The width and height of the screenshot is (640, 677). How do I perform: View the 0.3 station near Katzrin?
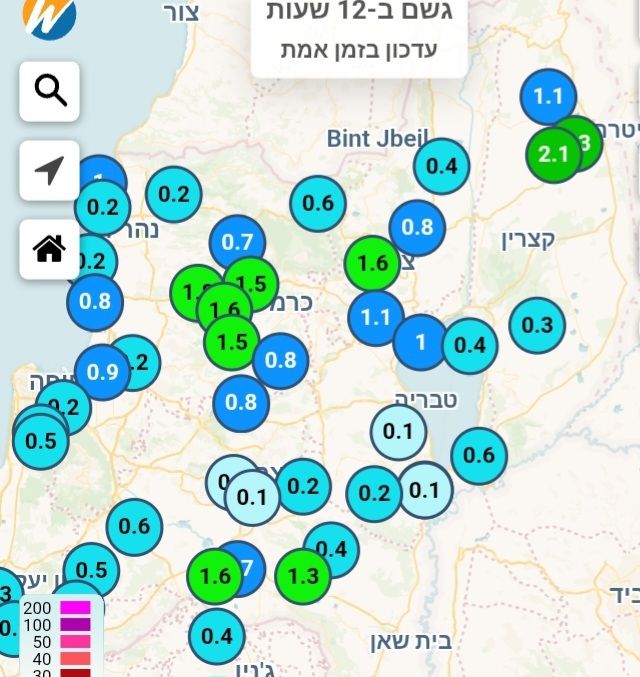[x=537, y=325]
